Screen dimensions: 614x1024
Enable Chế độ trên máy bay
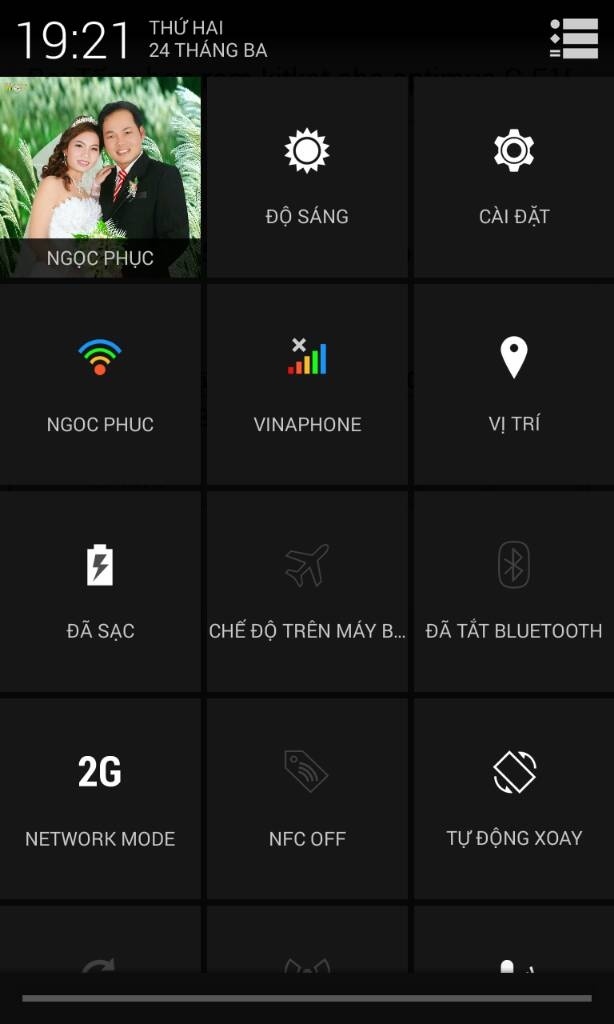(307, 591)
